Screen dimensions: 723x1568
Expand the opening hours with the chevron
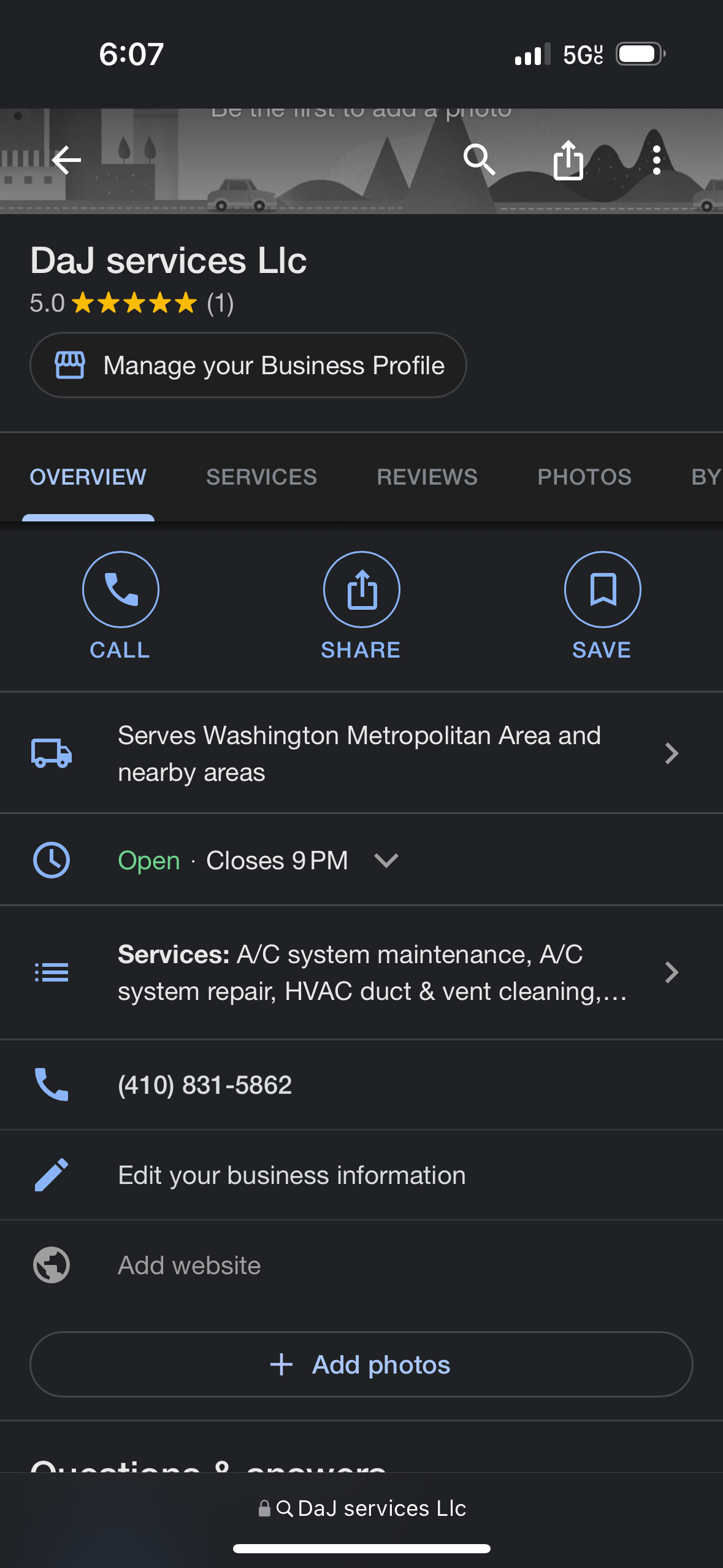(x=386, y=860)
